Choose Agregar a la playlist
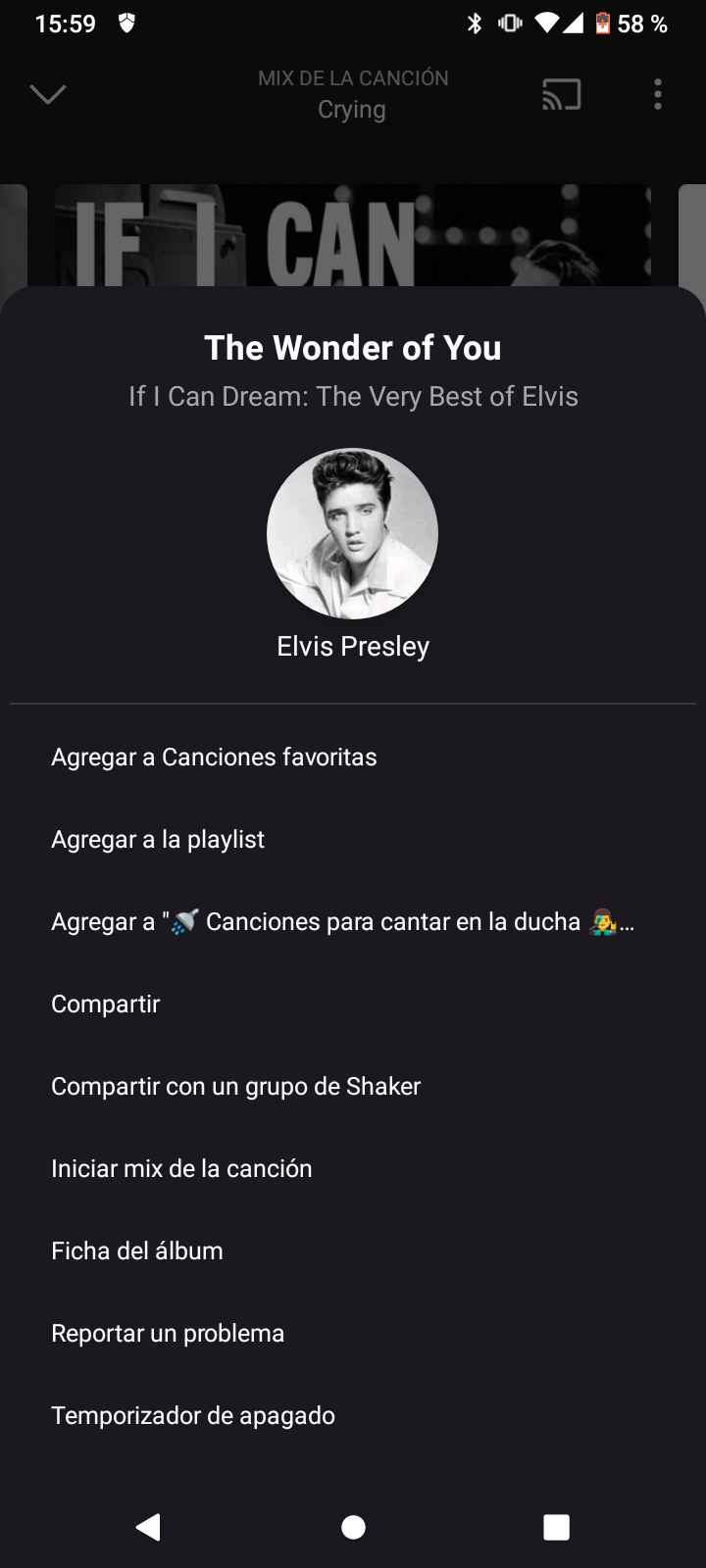The image size is (706, 1568). click(x=158, y=839)
